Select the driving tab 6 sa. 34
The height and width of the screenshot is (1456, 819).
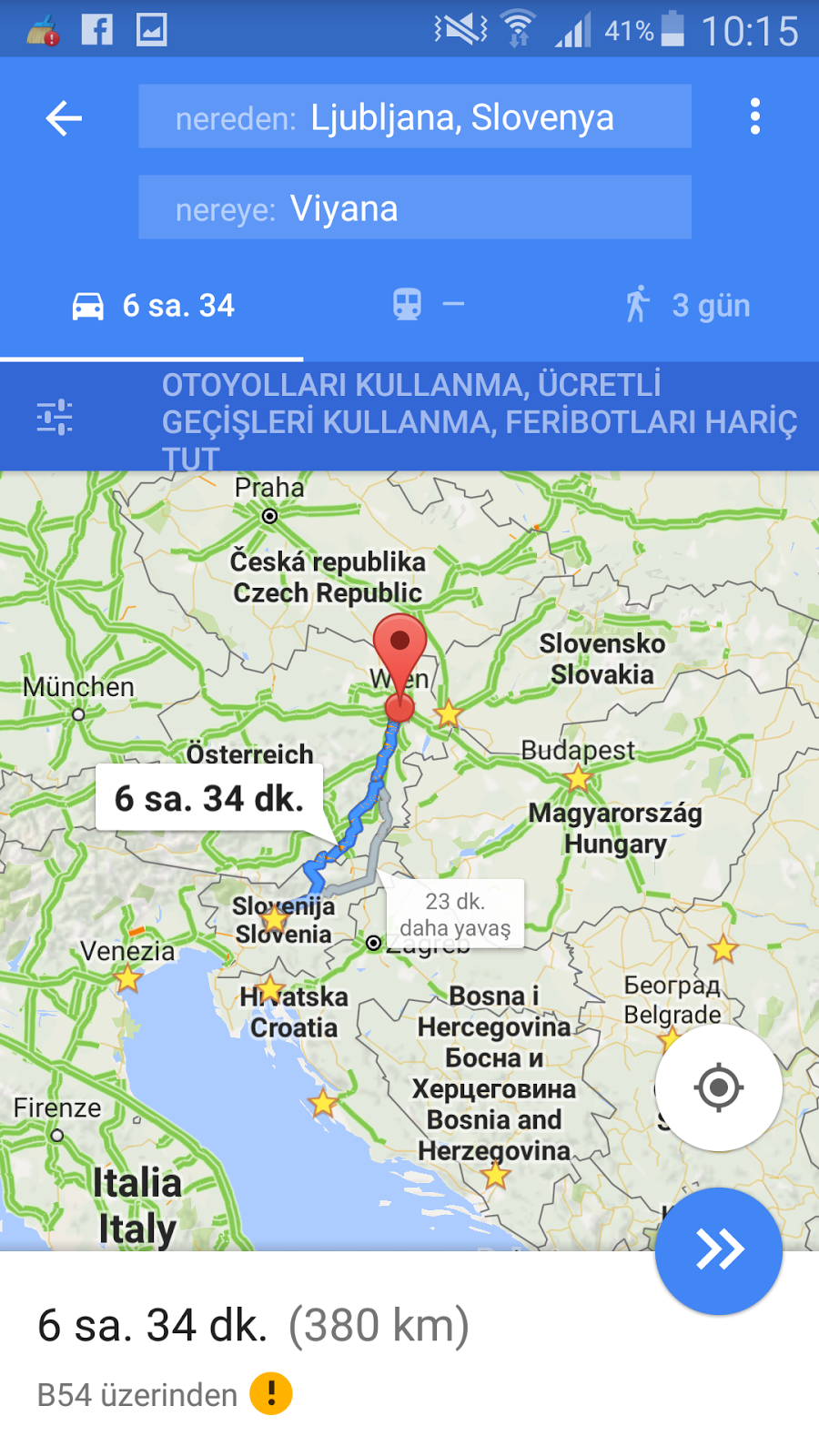(x=153, y=306)
